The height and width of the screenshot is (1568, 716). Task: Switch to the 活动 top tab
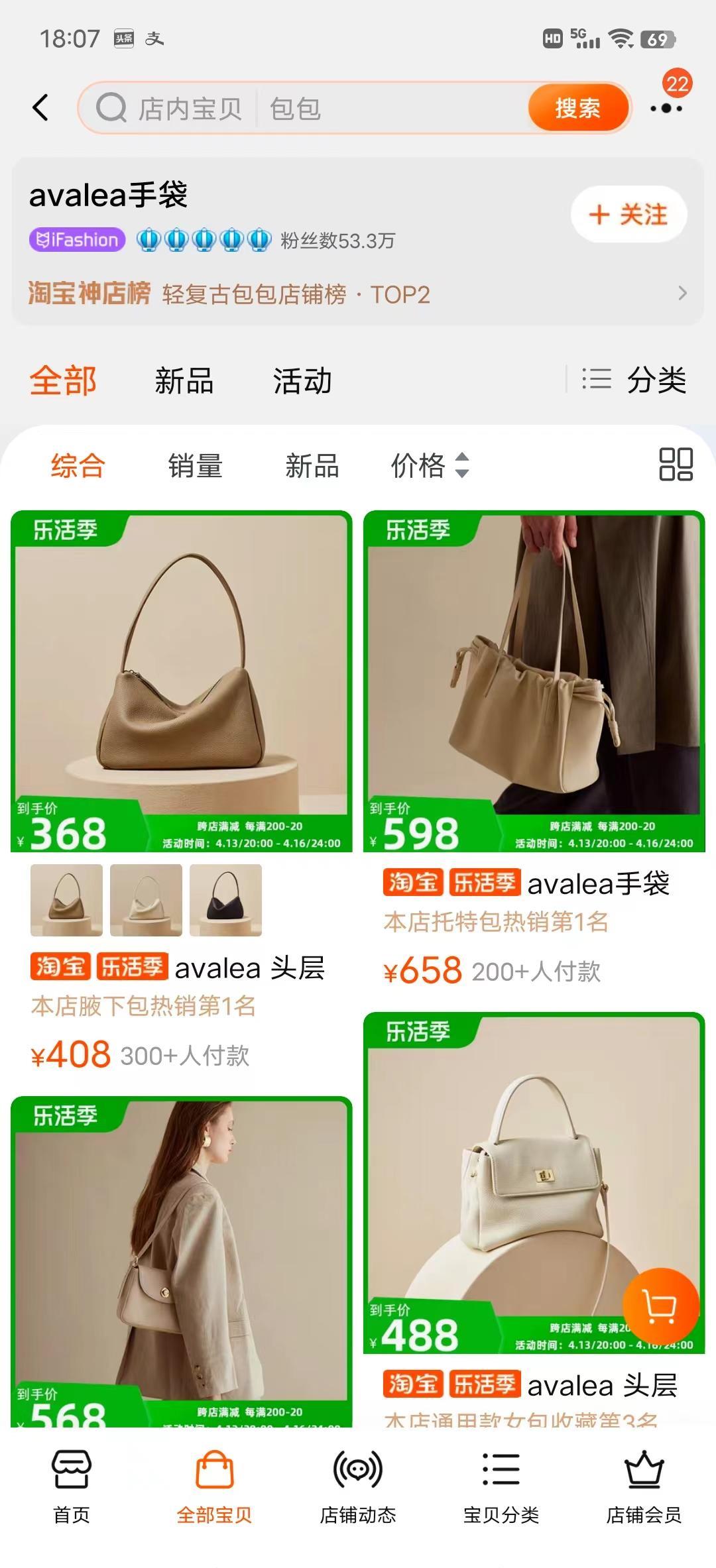tap(302, 381)
